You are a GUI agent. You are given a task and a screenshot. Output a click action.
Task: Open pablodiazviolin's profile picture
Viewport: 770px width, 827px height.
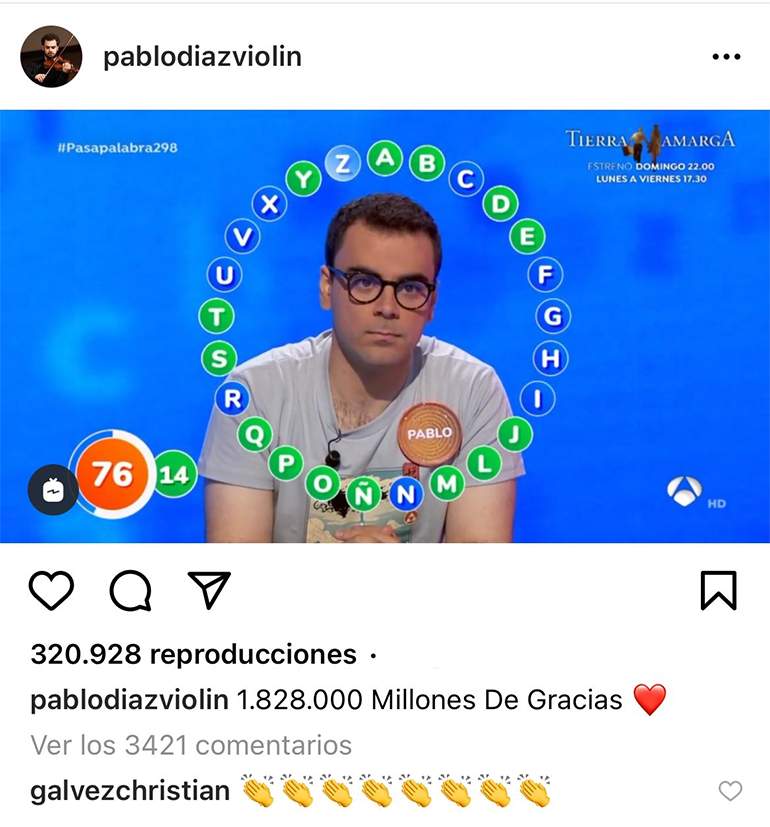51,57
